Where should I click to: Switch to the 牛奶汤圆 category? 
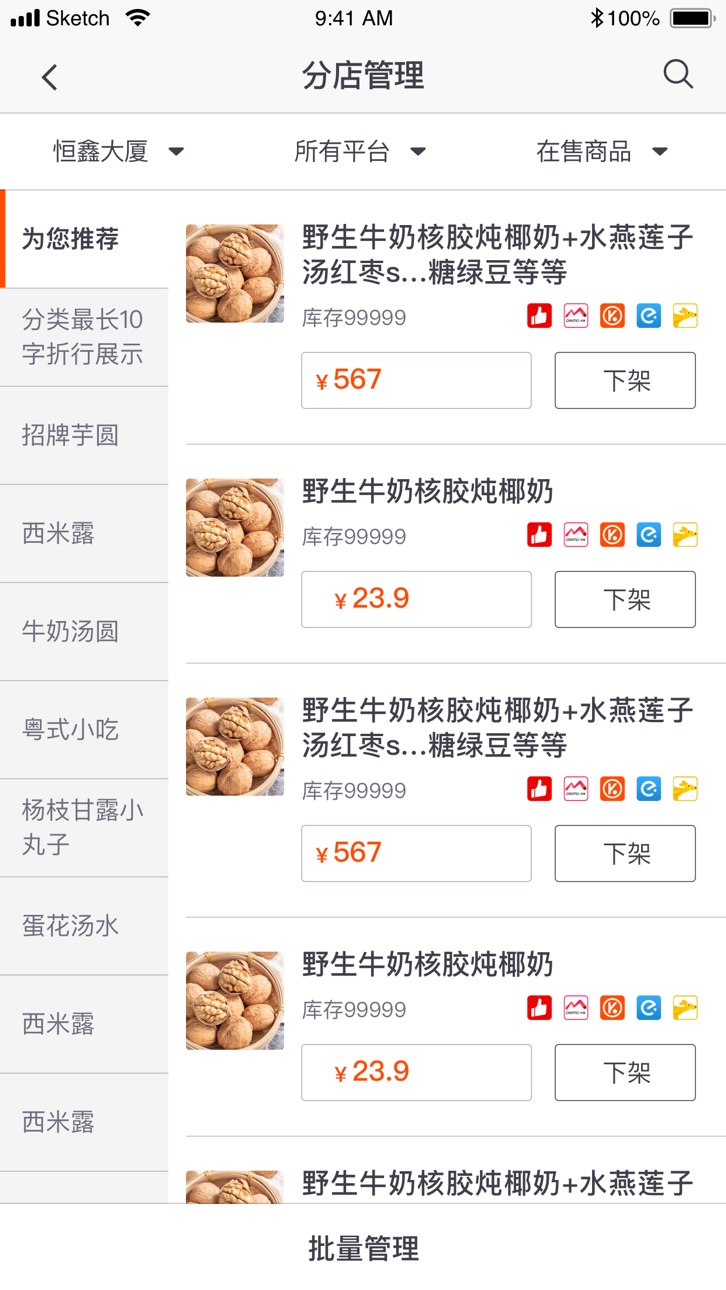click(x=84, y=631)
